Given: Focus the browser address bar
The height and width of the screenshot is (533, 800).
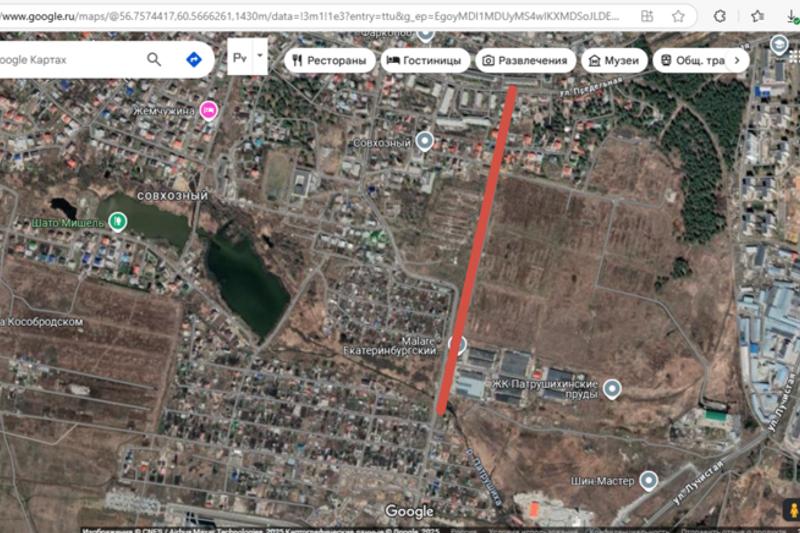Looking at the screenshot, I should pyautogui.click(x=300, y=16).
